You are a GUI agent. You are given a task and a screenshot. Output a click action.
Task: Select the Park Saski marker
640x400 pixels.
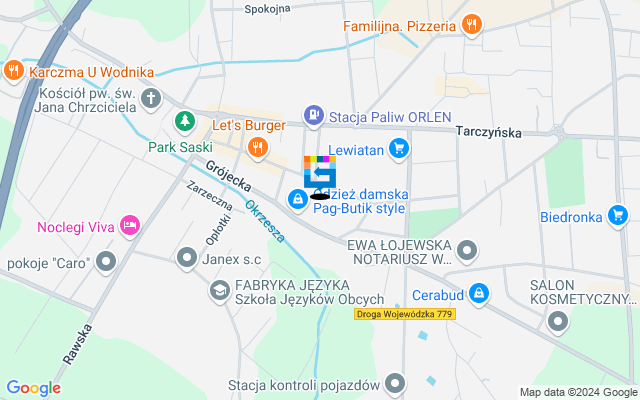click(x=184, y=122)
